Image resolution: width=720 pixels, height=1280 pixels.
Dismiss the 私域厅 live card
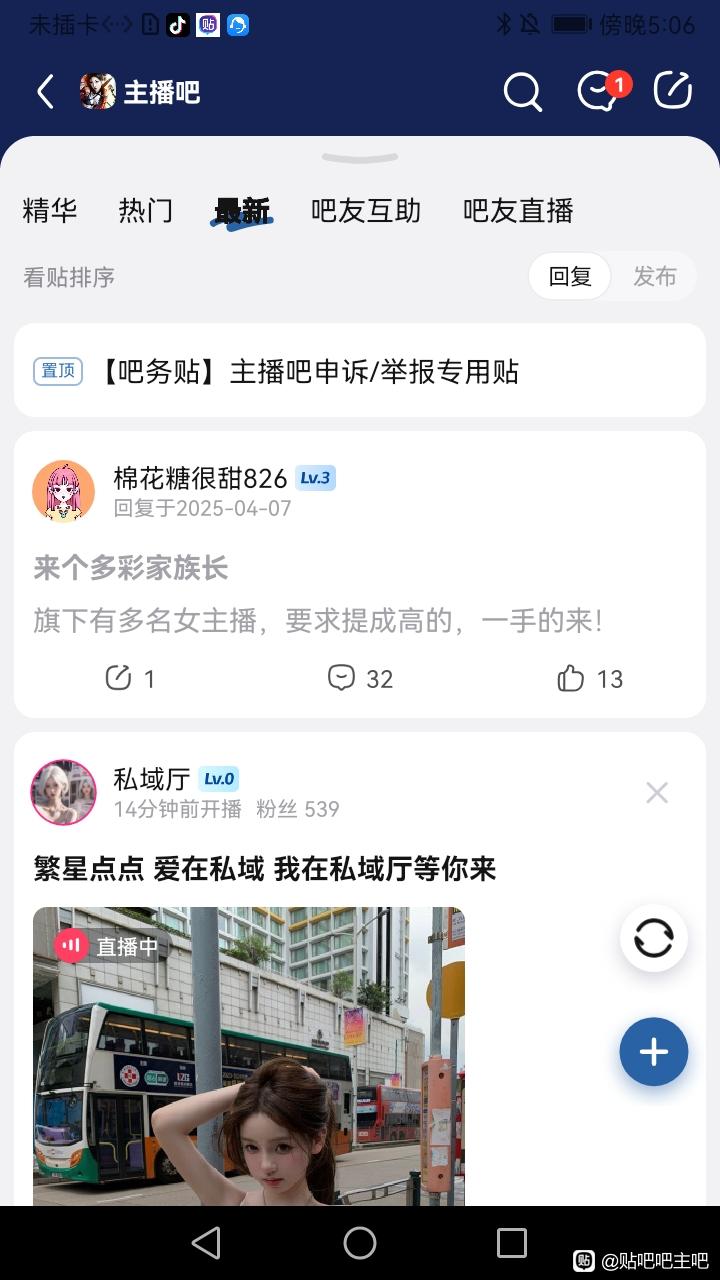[x=657, y=793]
